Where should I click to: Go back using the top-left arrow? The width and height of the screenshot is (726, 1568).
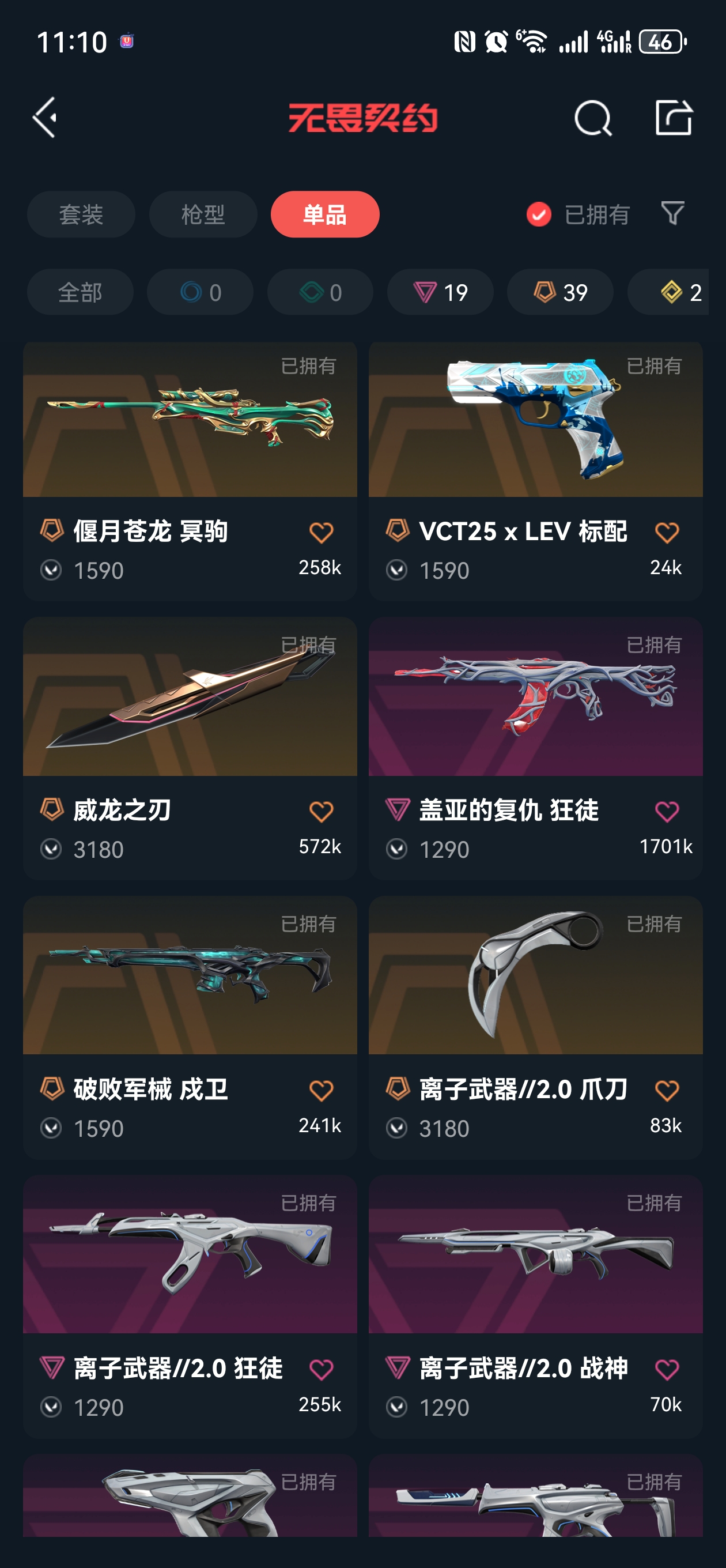[45, 117]
